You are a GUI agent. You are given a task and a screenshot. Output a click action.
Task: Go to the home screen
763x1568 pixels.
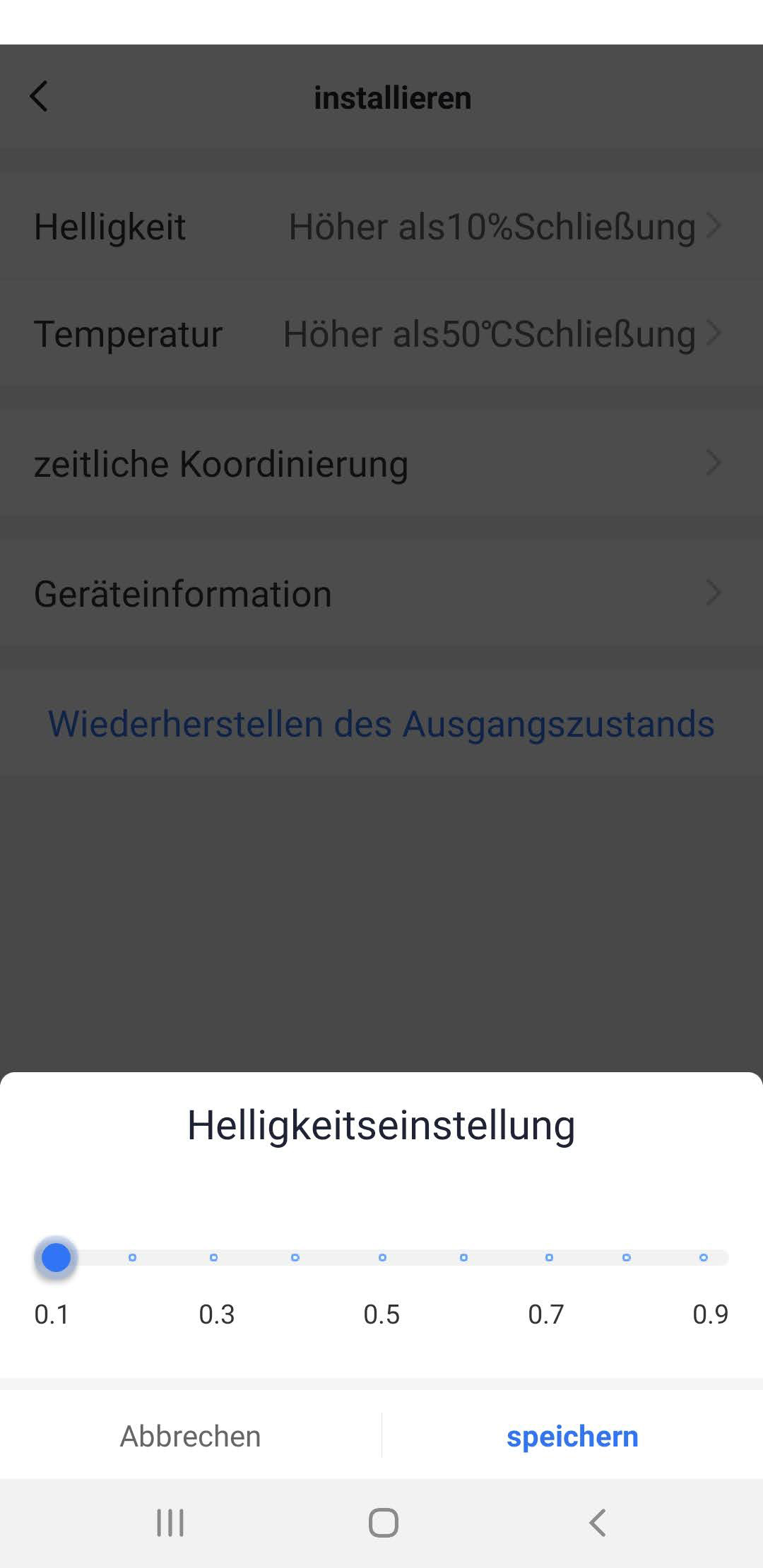pyautogui.click(x=383, y=1523)
